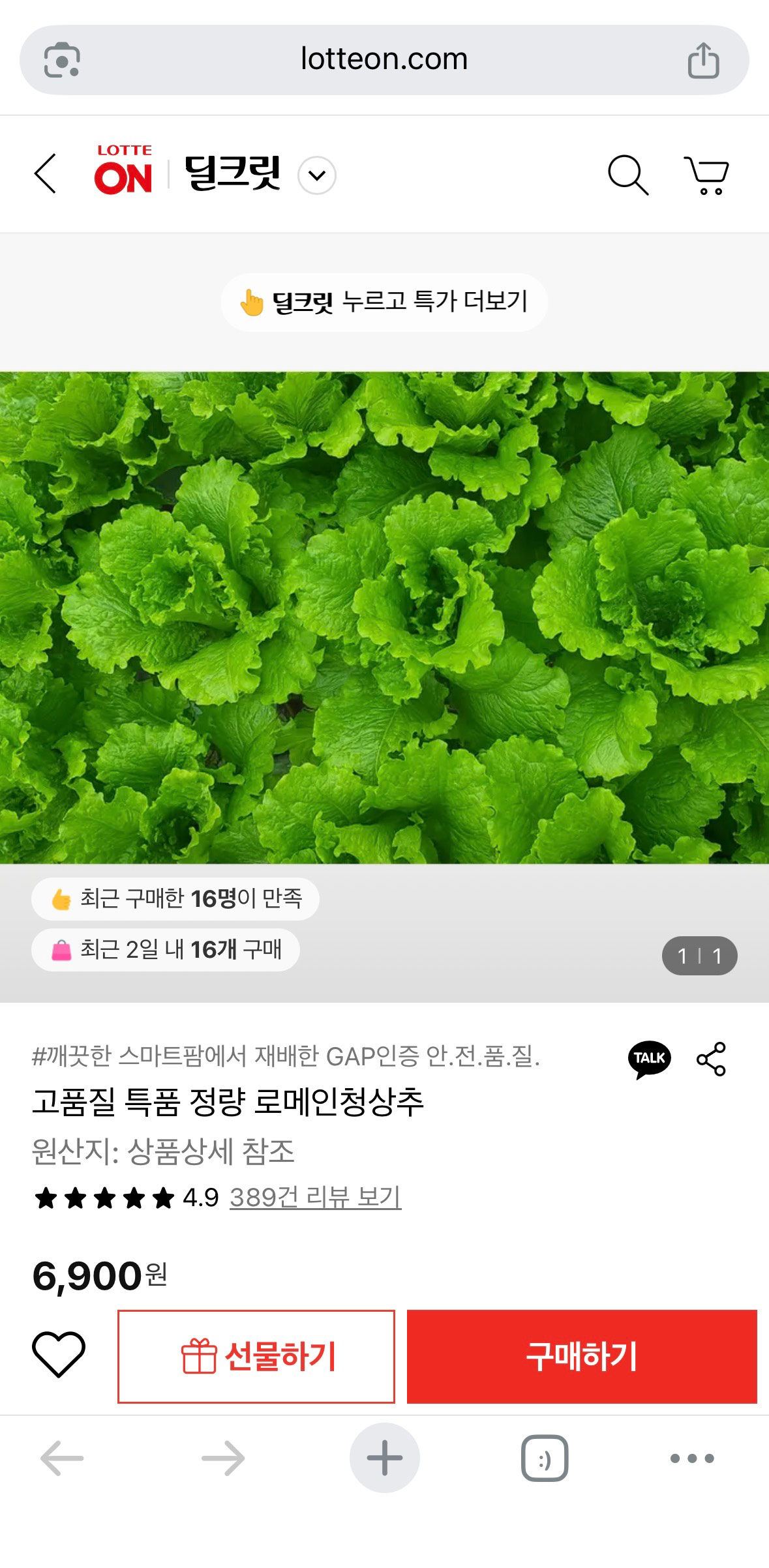This screenshot has height=1568, width=769.
Task: Tap the lotteon.com address bar
Action: pyautogui.click(x=384, y=59)
